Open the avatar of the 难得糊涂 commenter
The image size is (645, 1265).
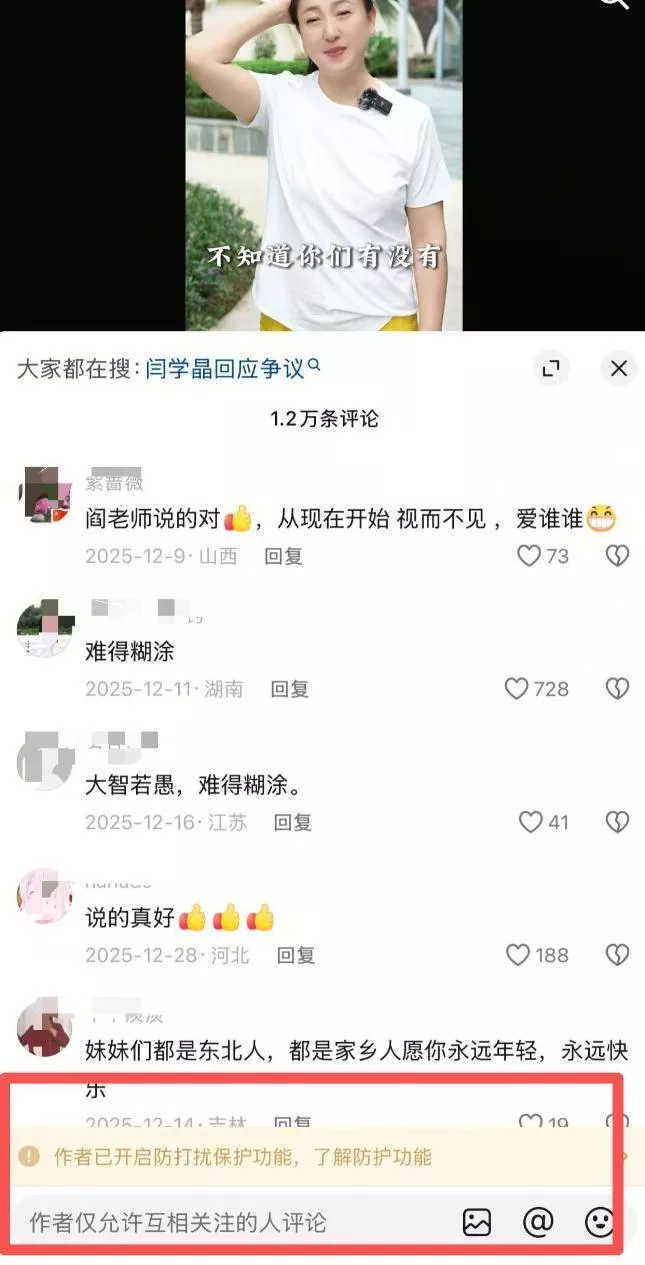coord(44,629)
